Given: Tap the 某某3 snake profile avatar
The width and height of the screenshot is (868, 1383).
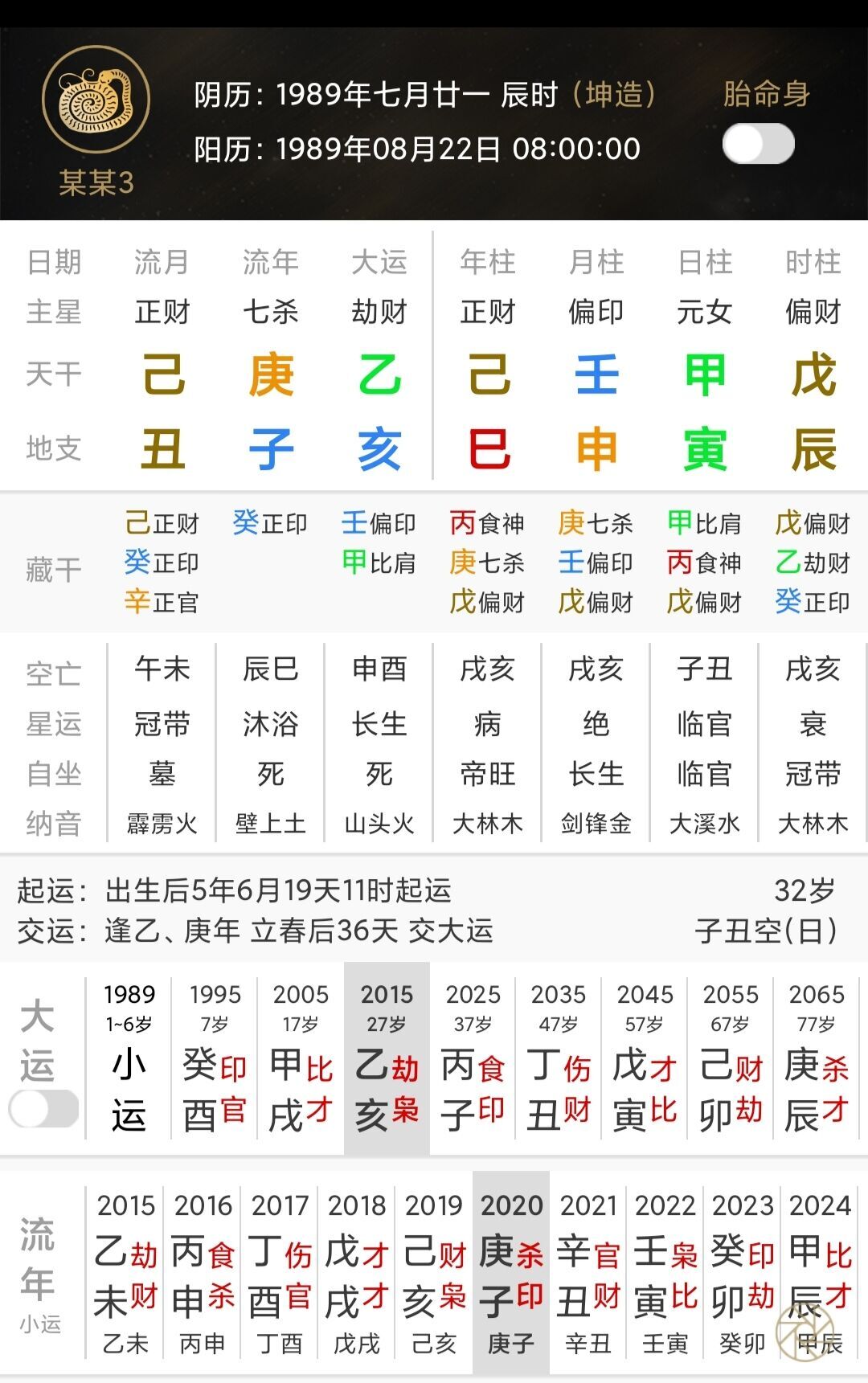Looking at the screenshot, I should pos(96,100).
